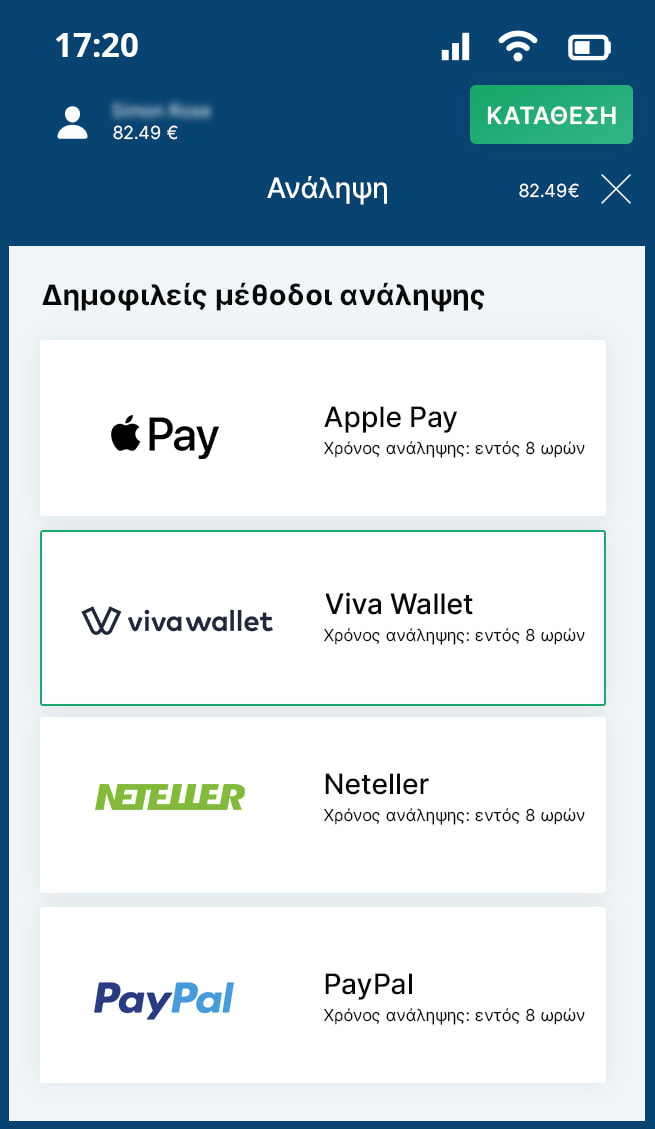Image resolution: width=655 pixels, height=1129 pixels.
Task: Pick Neteller for withdrawal
Action: point(322,804)
